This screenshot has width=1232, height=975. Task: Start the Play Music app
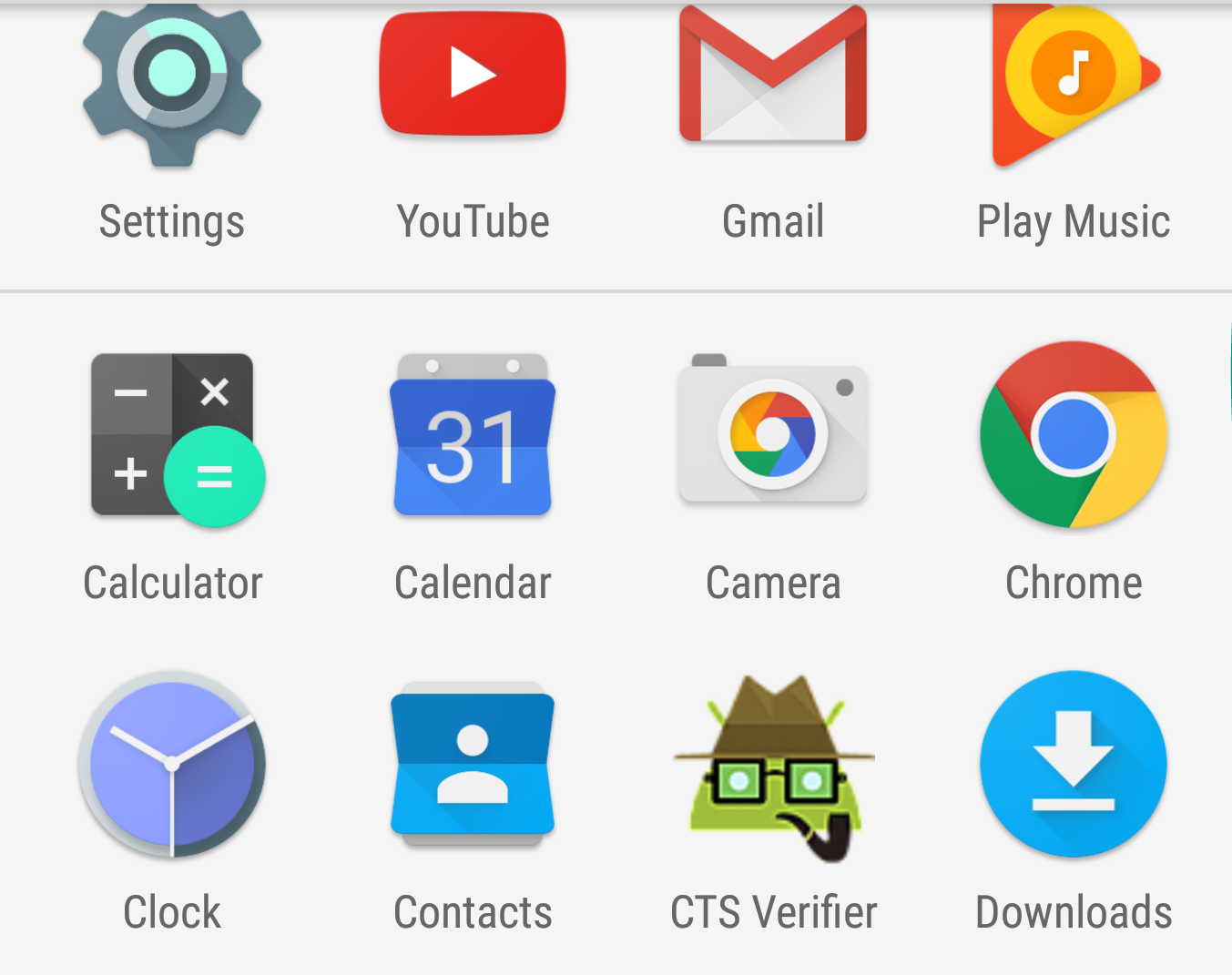[1074, 80]
